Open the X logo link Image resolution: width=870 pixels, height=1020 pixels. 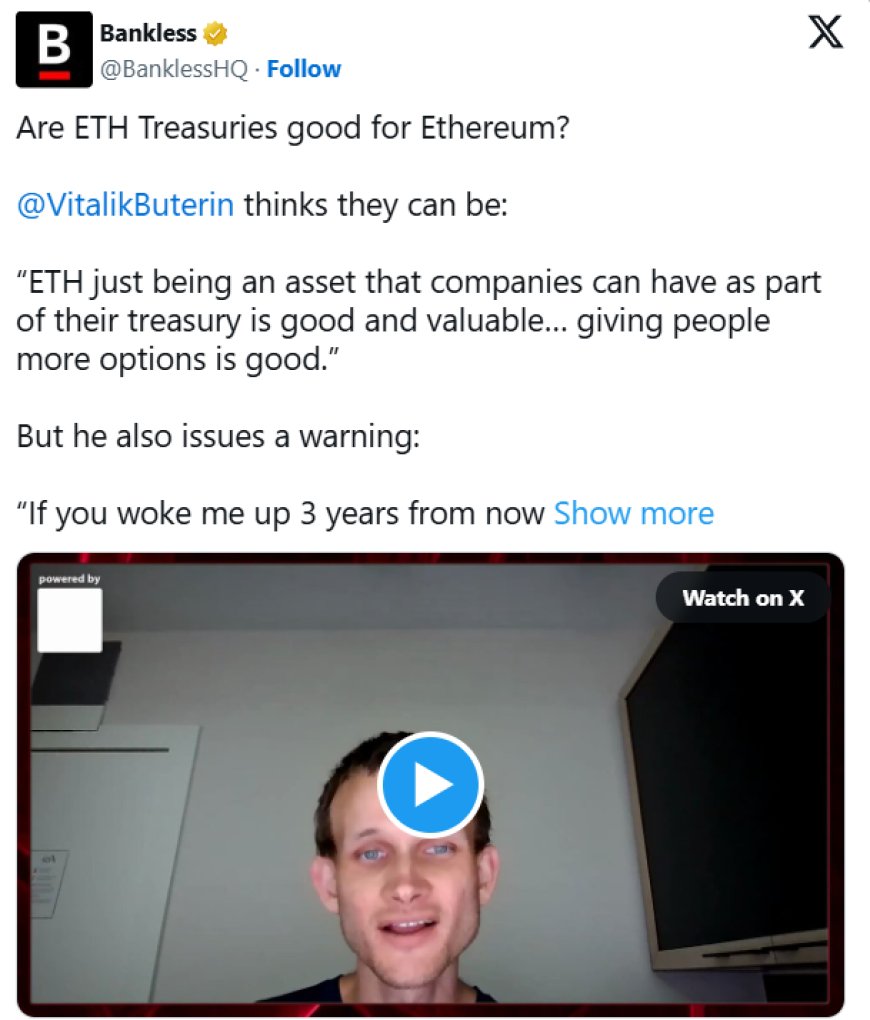[824, 33]
